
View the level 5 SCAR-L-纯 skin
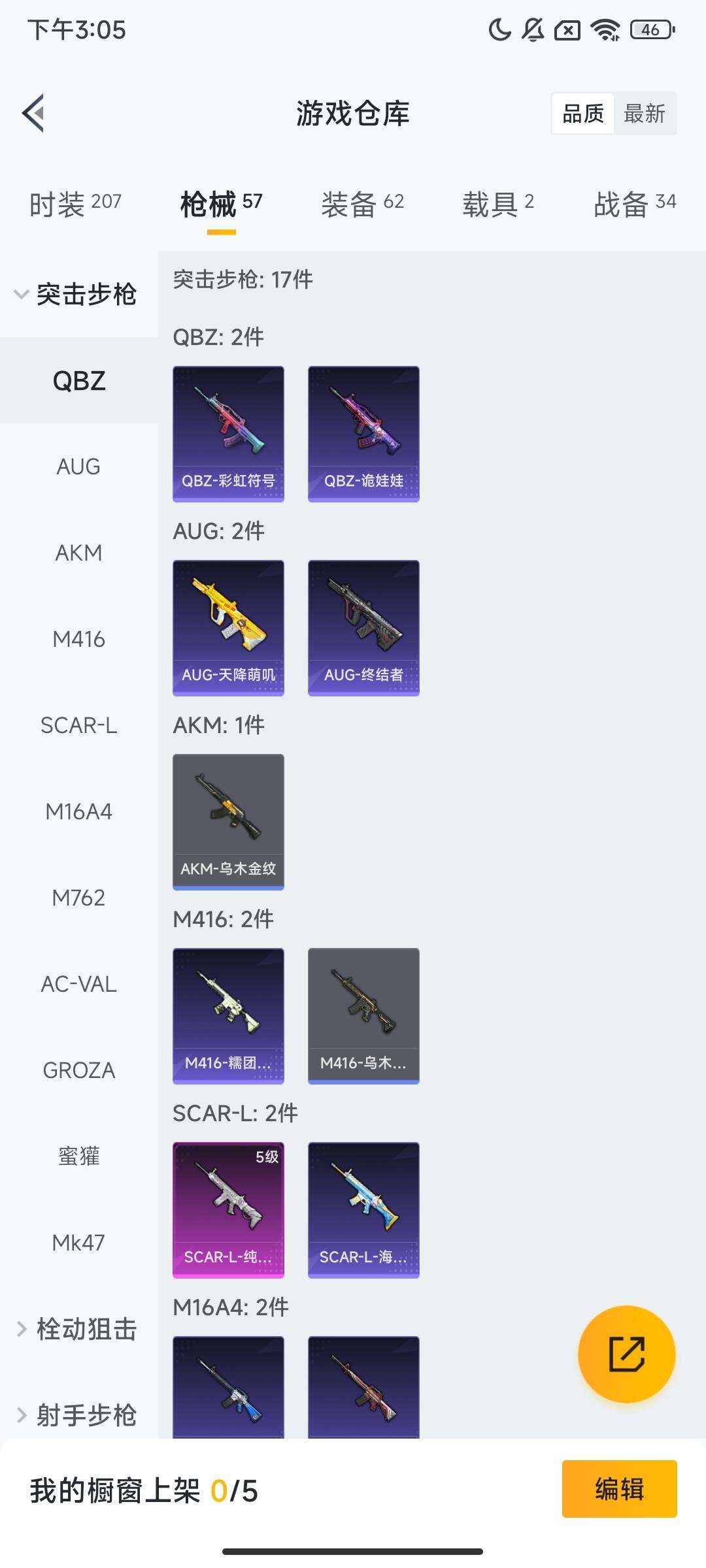click(228, 1210)
